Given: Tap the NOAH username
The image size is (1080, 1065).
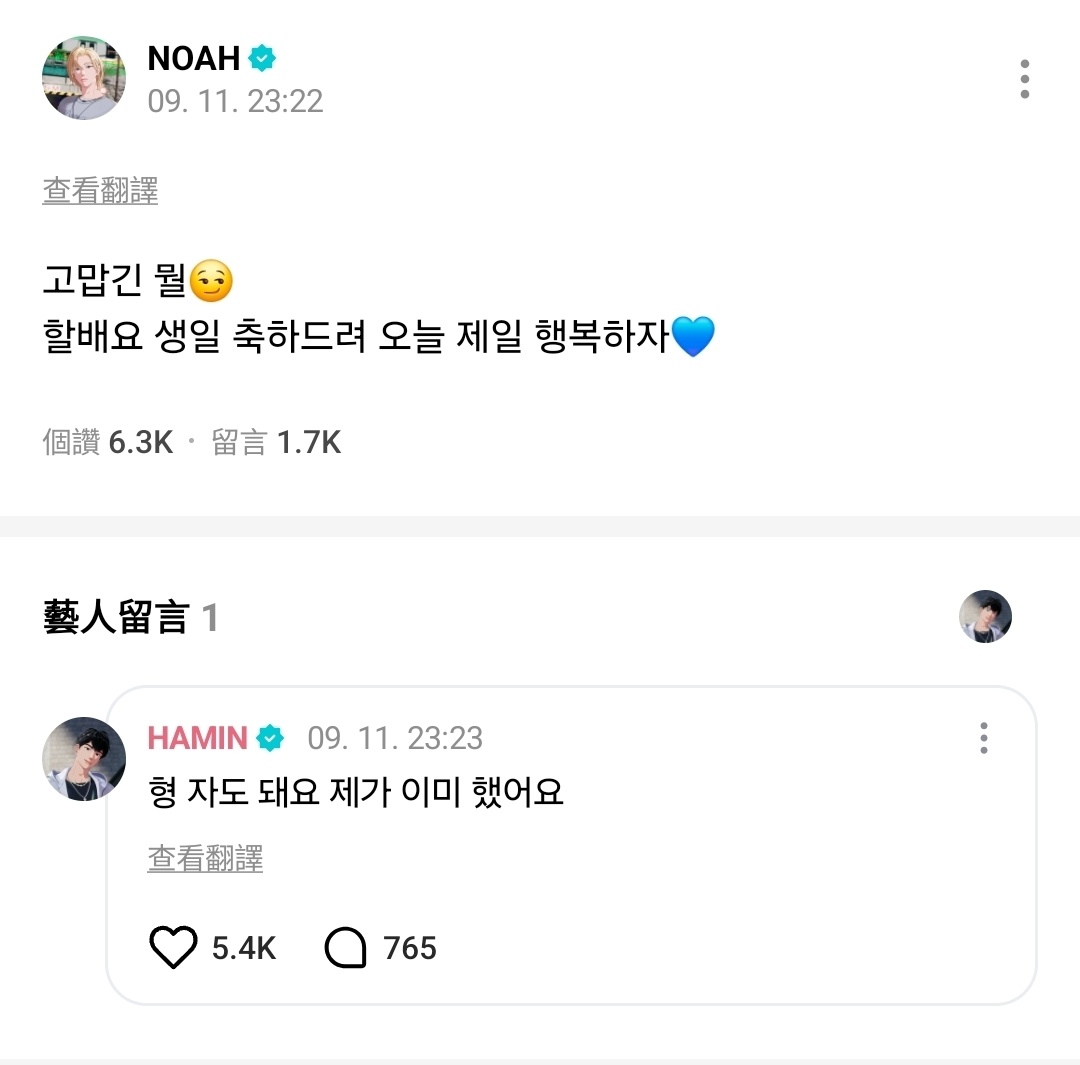Looking at the screenshot, I should tap(193, 59).
